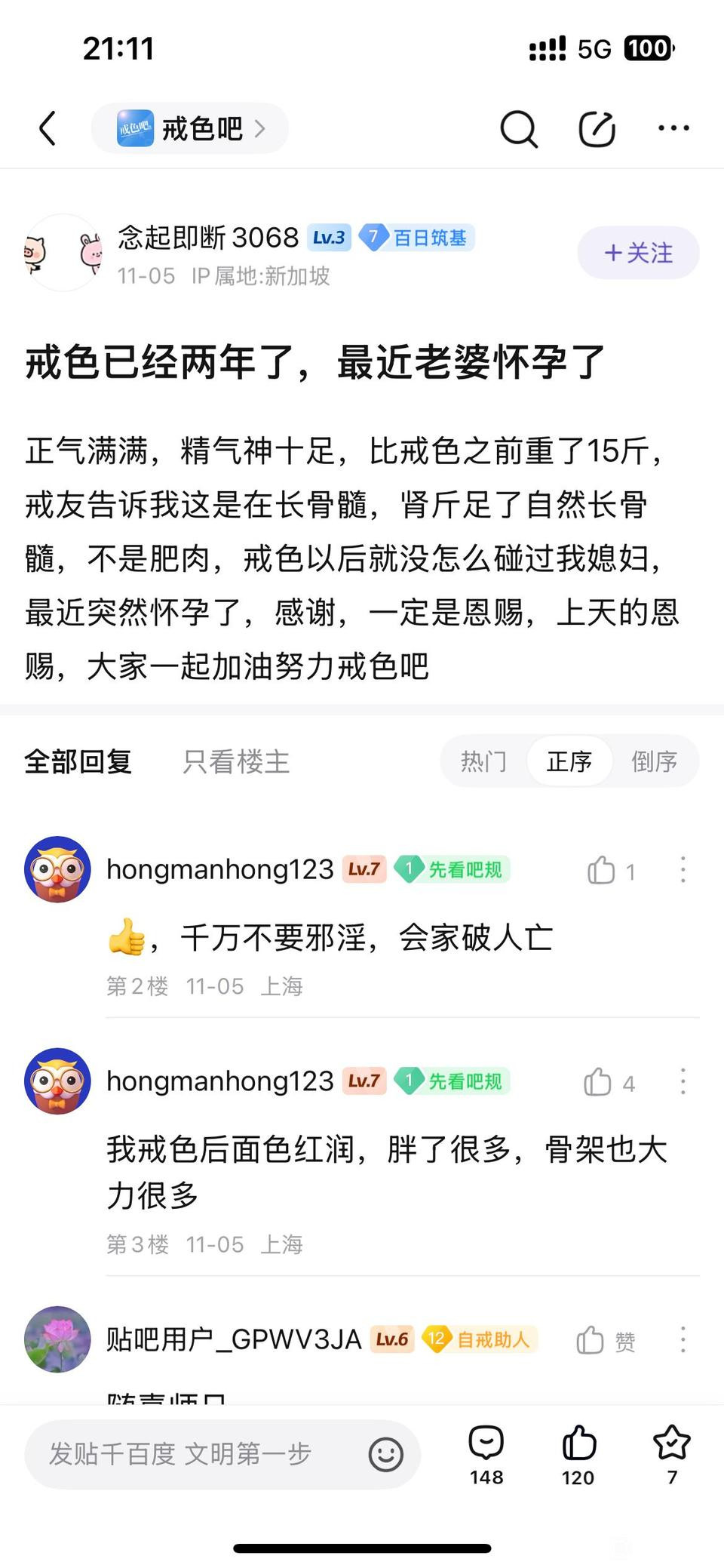724x1568 pixels.
Task: Like hongmanhong123's reply on 第2楼
Action: coord(602,870)
